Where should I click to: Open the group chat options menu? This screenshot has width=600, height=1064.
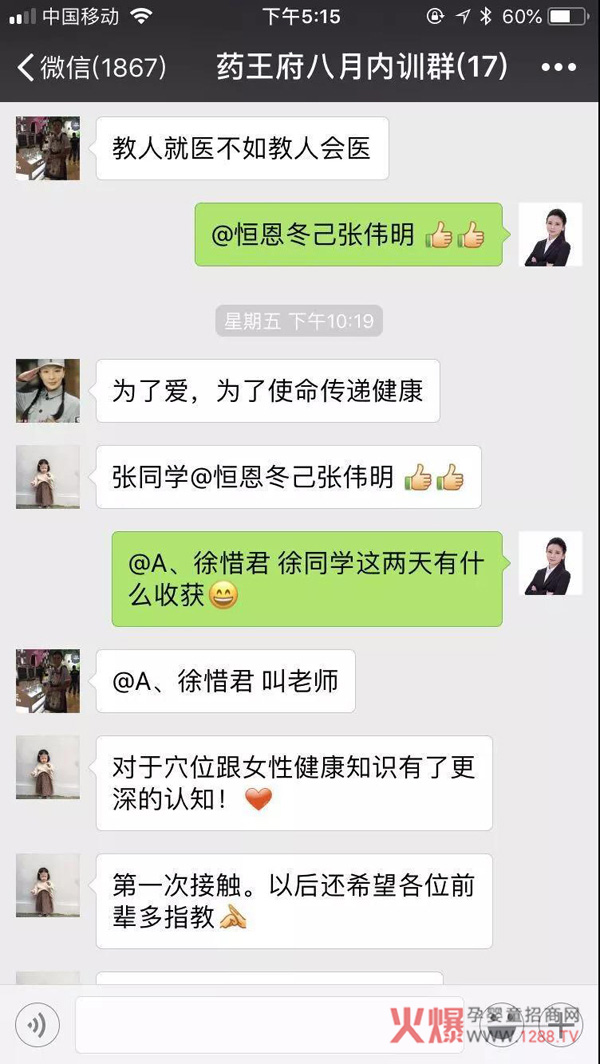coord(558,68)
